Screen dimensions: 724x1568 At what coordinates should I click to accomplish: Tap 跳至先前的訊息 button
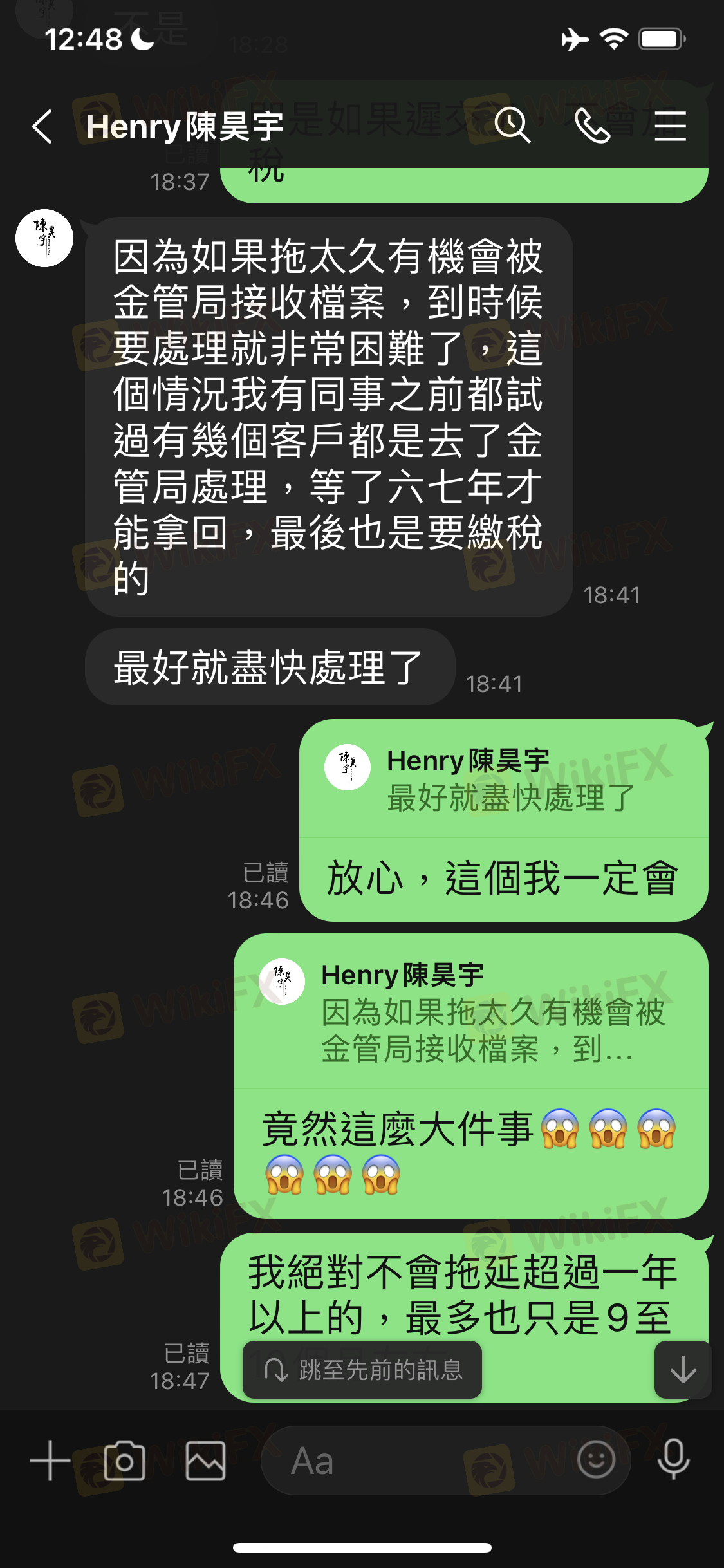pyautogui.click(x=362, y=1370)
